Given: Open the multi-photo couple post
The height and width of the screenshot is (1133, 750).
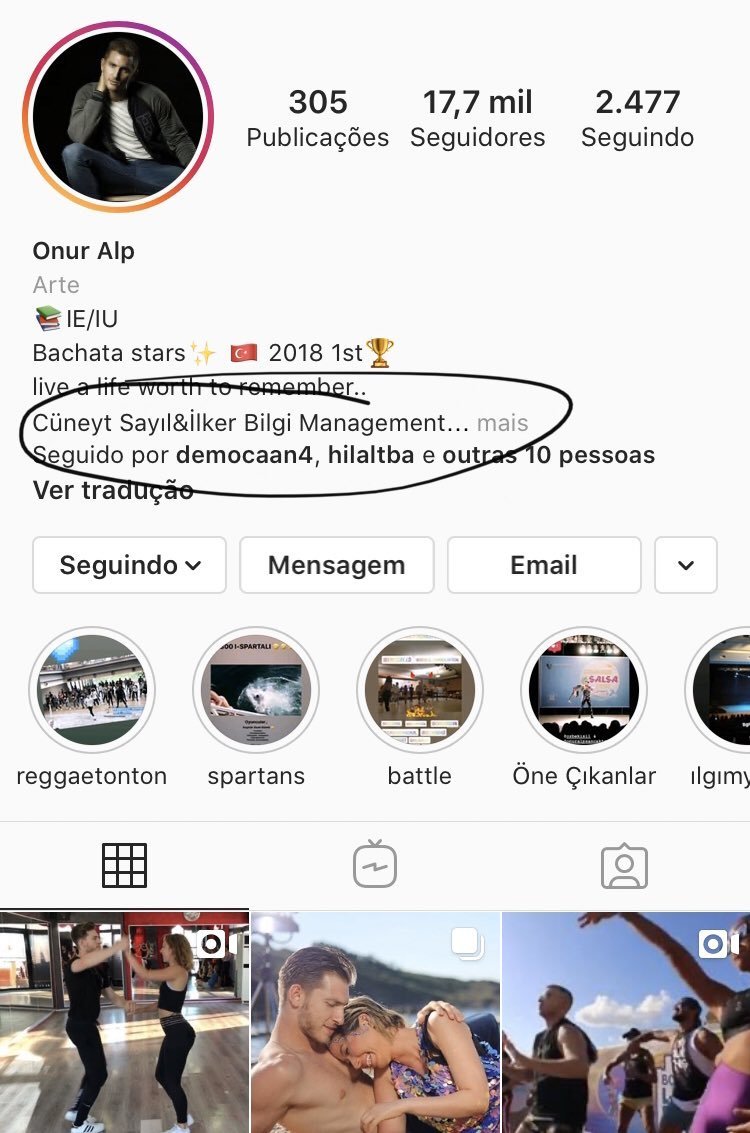Looking at the screenshot, I should pyautogui.click(x=375, y=1022).
